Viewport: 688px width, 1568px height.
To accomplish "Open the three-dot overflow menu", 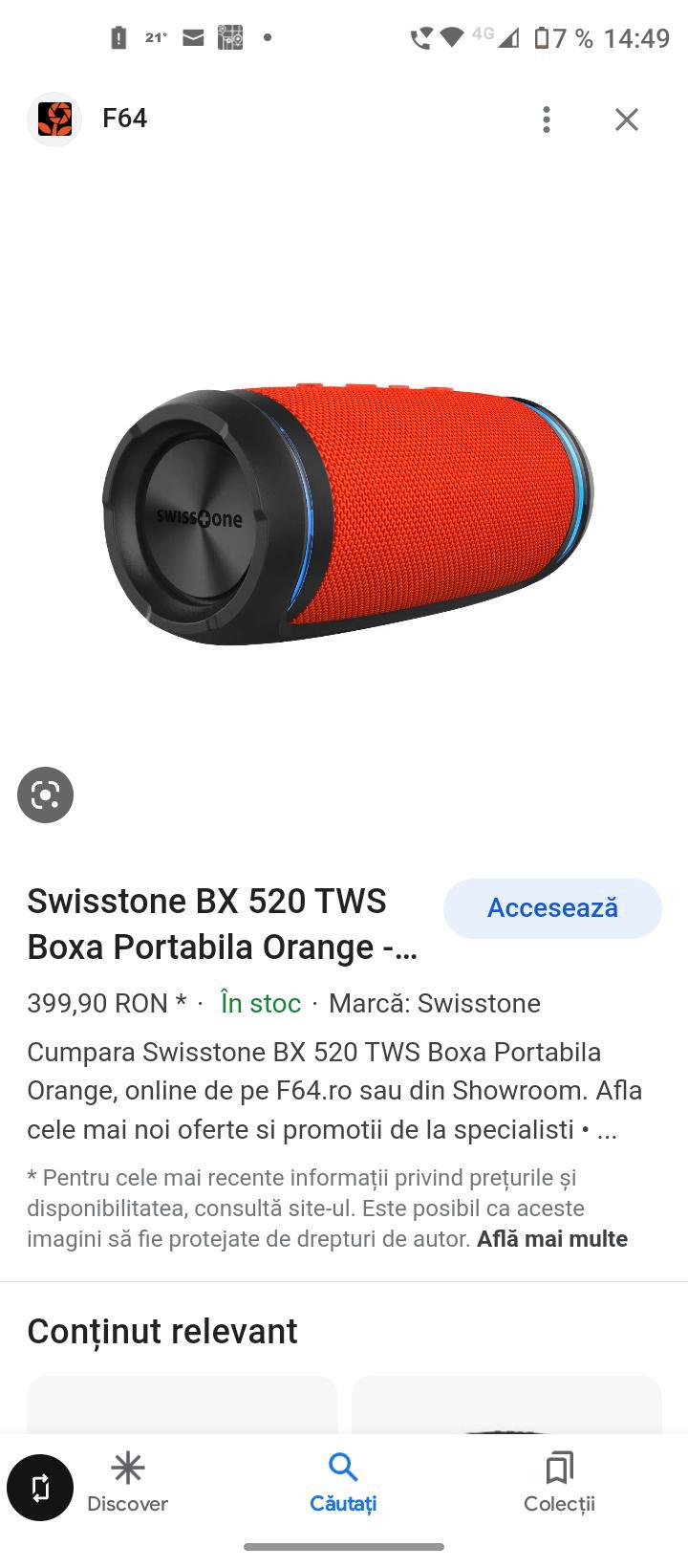I will 546,120.
